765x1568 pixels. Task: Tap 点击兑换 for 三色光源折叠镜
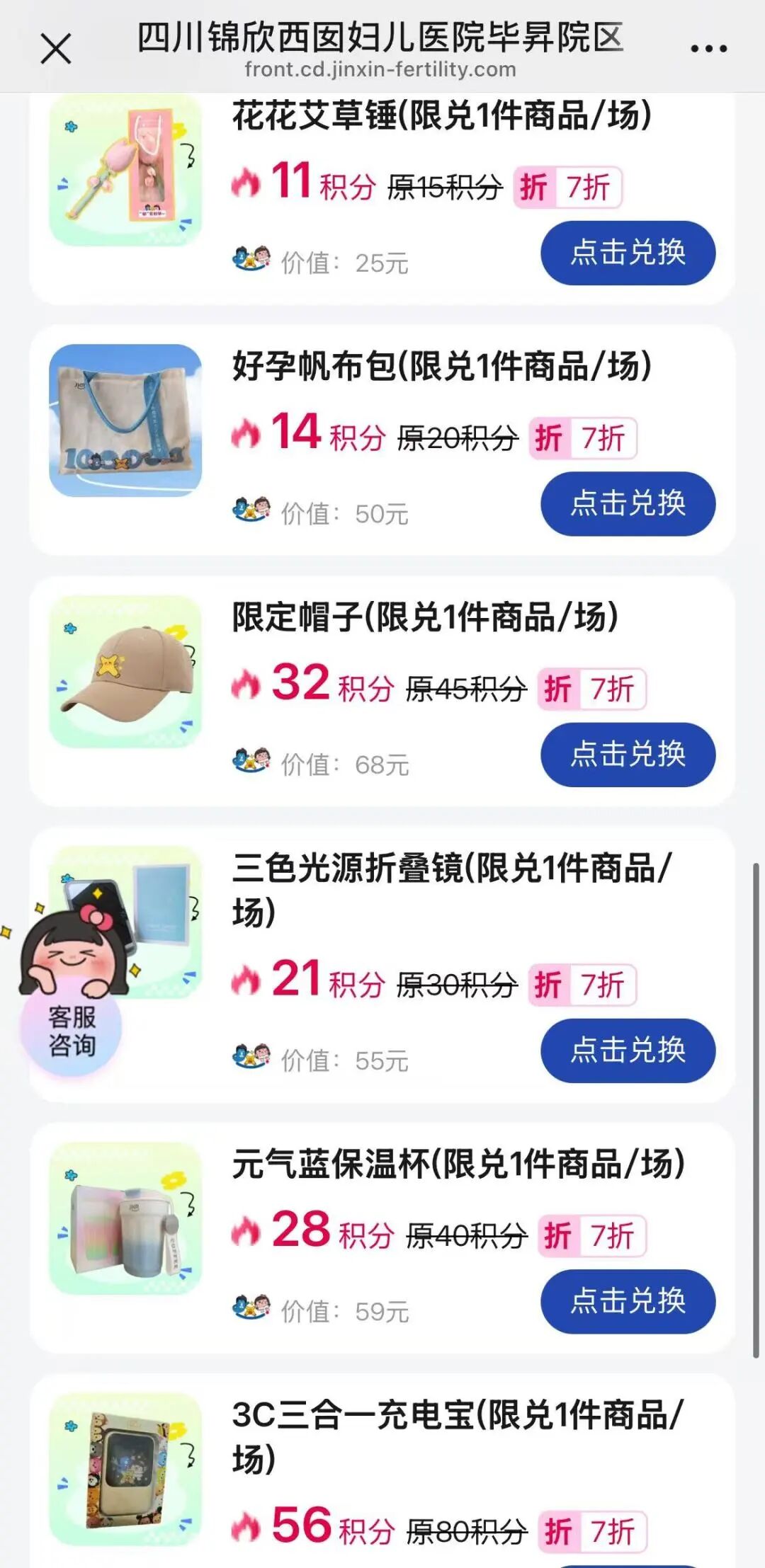tap(628, 1051)
